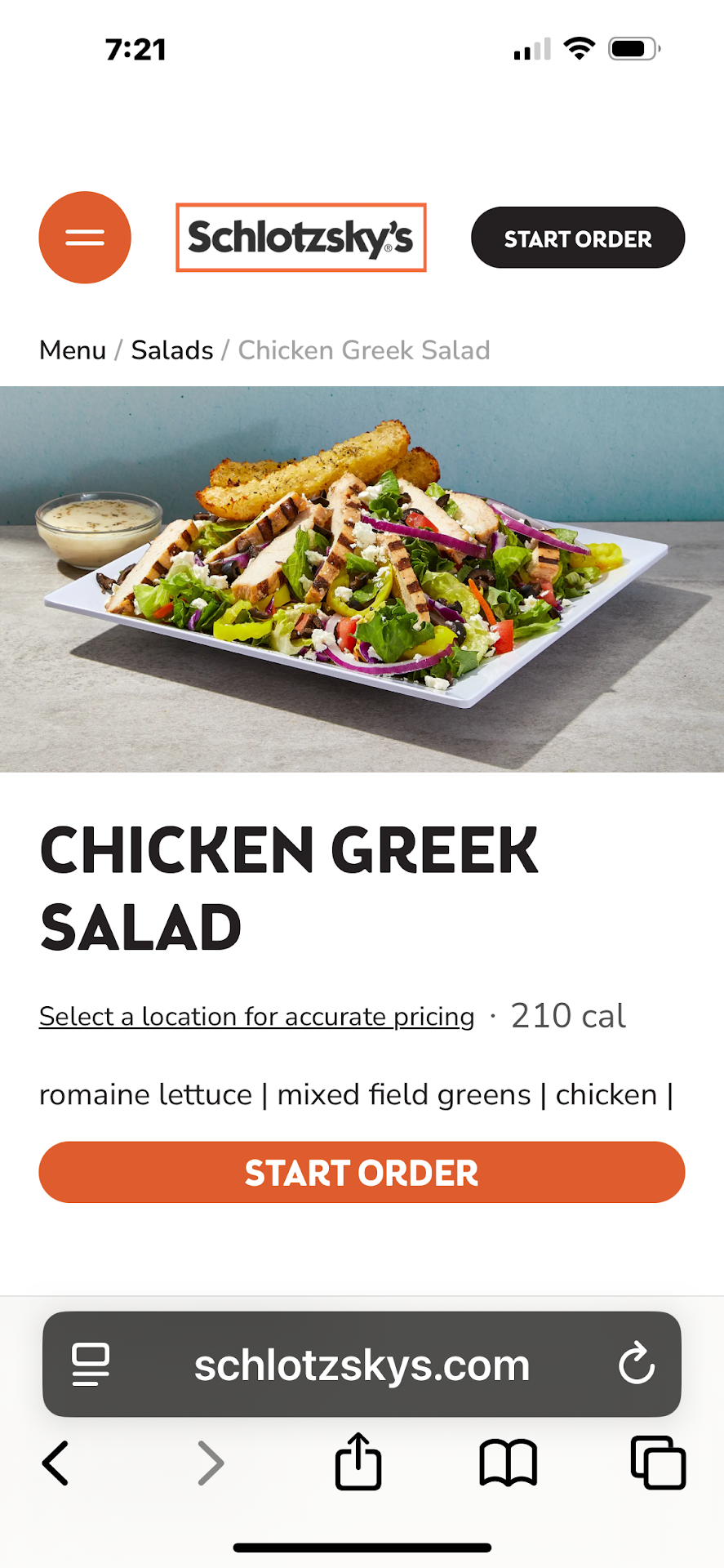Open Safari bookmarks
The image size is (724, 1568).
click(508, 1463)
